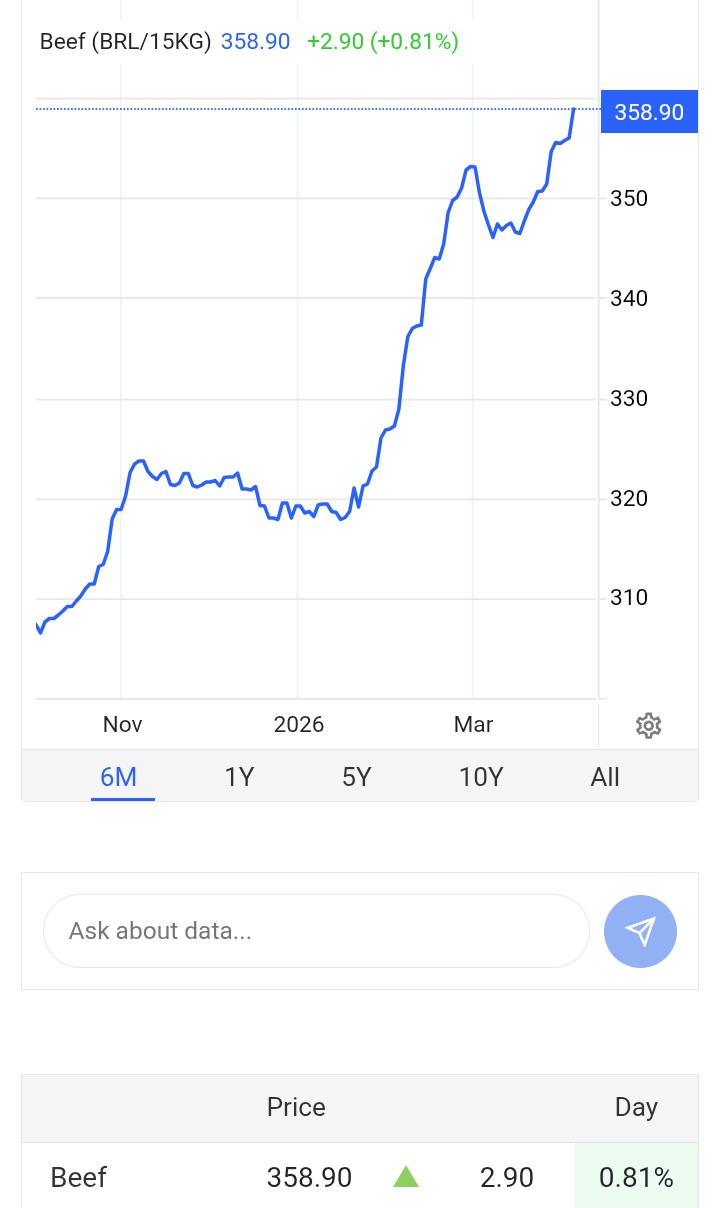Open chart settings gear
This screenshot has height=1208, width=720.
click(648, 725)
